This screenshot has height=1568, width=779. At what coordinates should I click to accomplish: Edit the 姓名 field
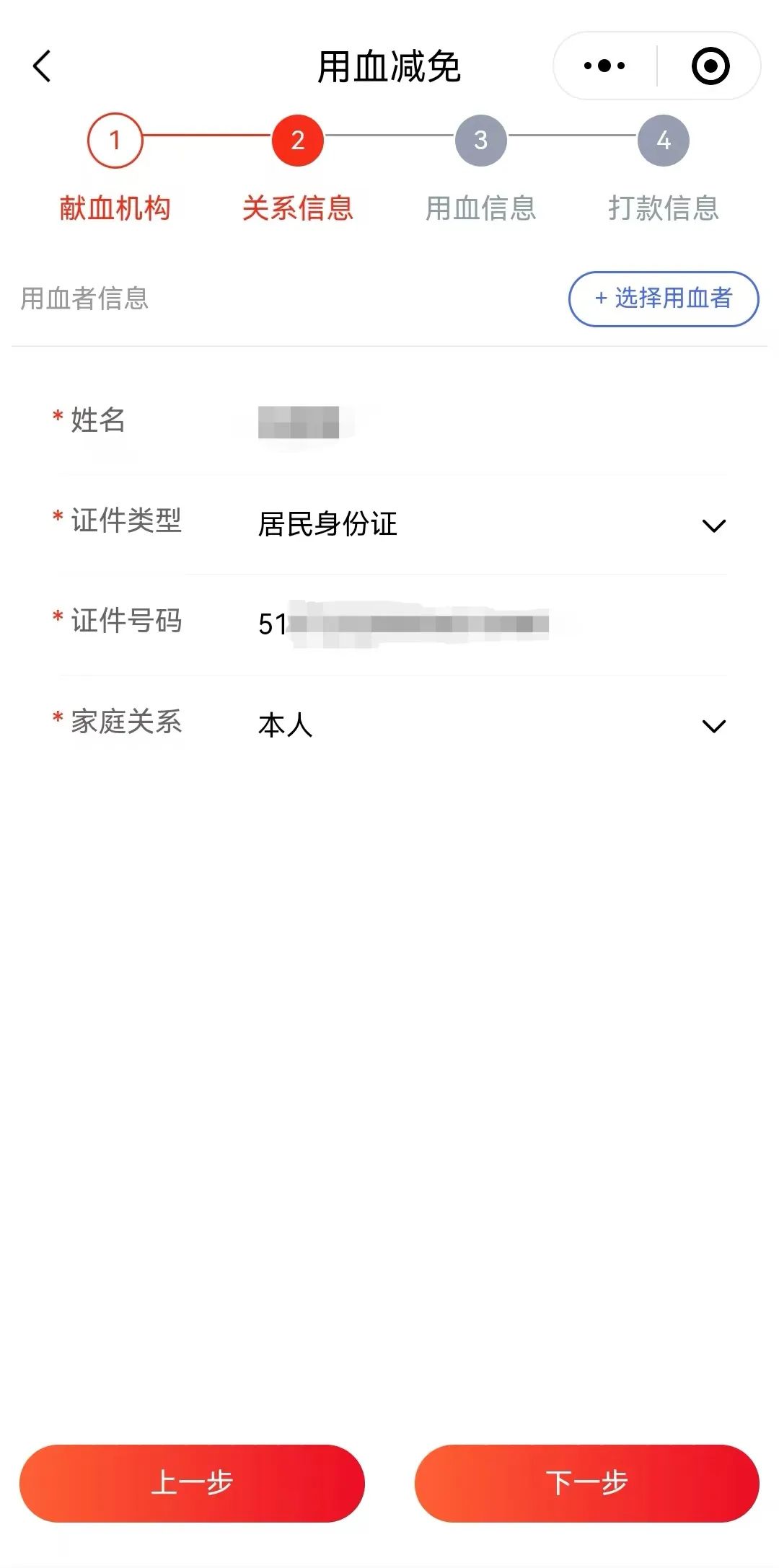490,422
